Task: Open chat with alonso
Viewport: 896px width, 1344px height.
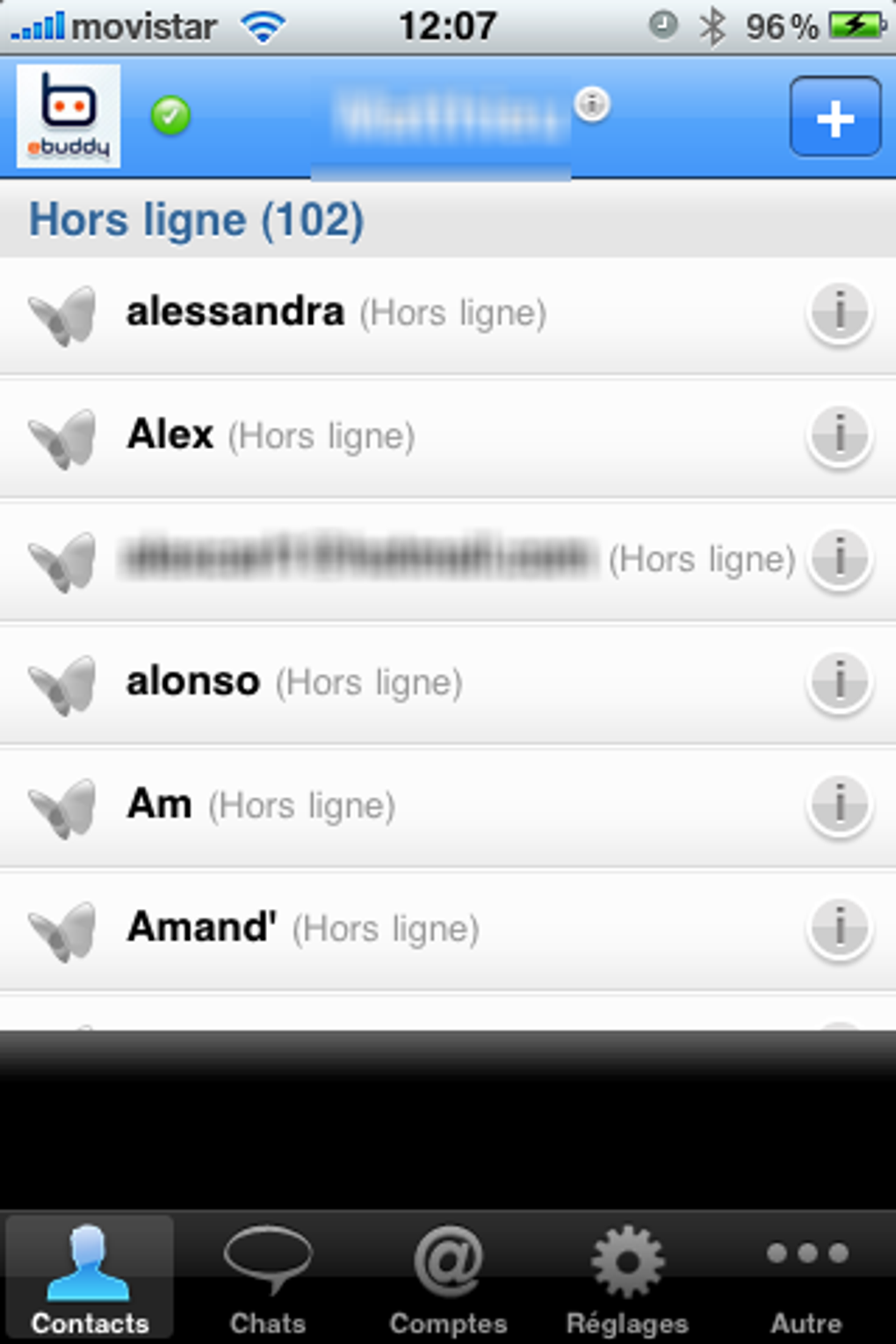Action: coord(193,682)
